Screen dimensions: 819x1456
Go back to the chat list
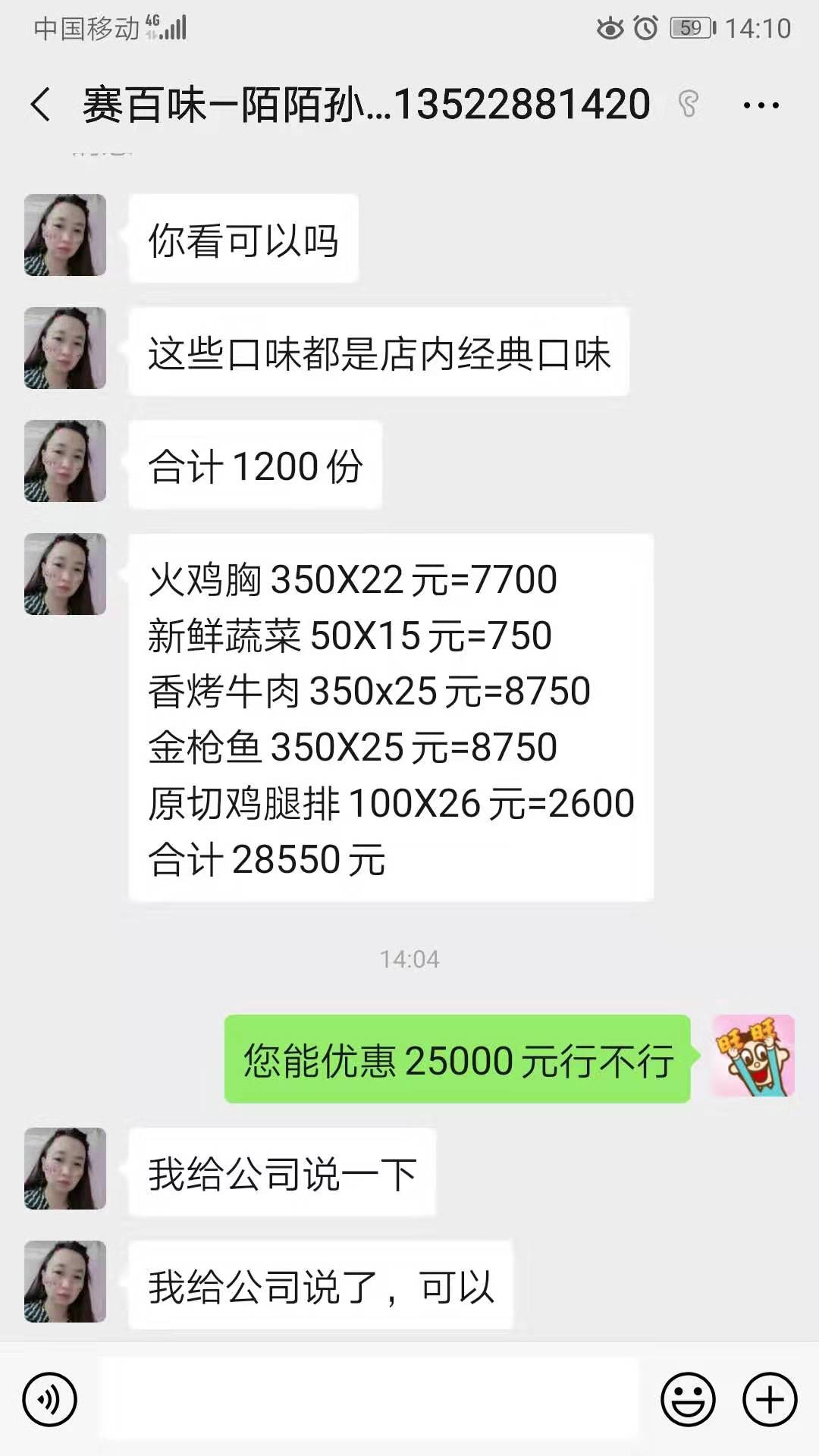pos(41,105)
